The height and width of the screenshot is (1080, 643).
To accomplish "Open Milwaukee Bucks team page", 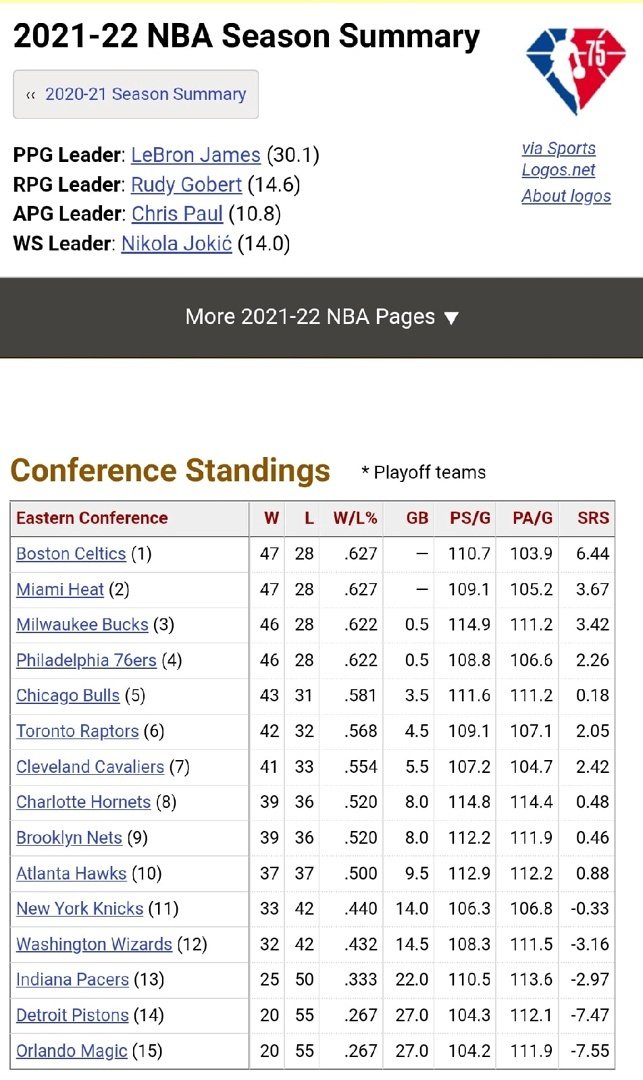I will pyautogui.click(x=82, y=625).
